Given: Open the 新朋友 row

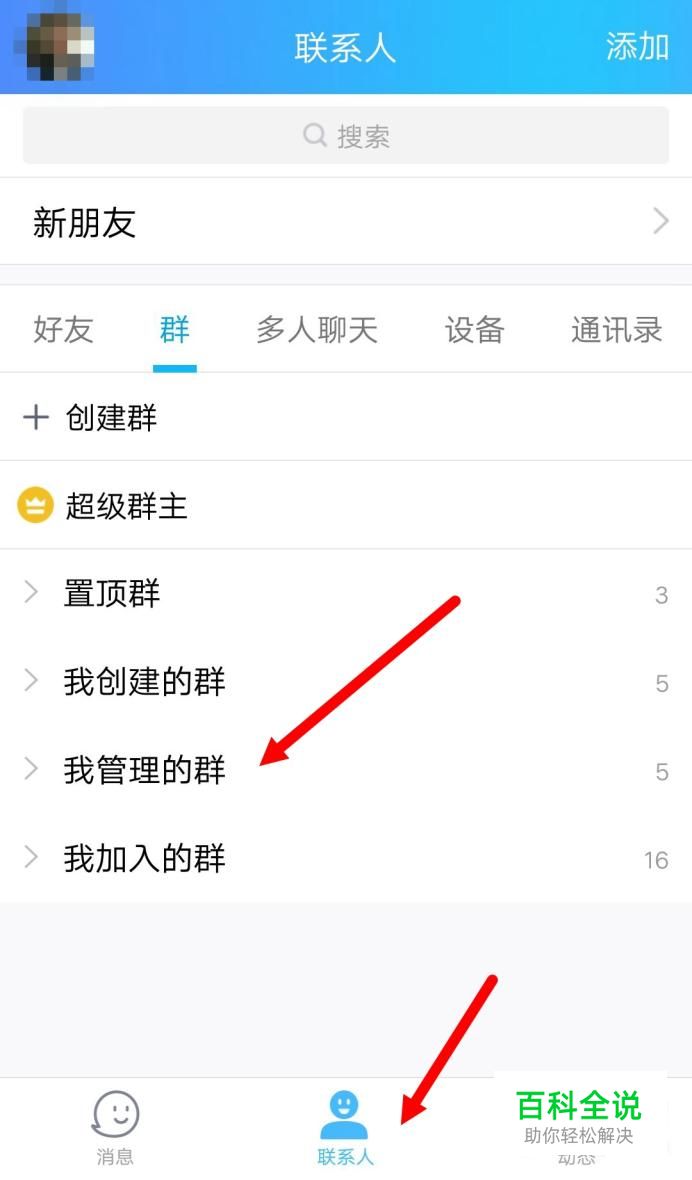Looking at the screenshot, I should [346, 222].
